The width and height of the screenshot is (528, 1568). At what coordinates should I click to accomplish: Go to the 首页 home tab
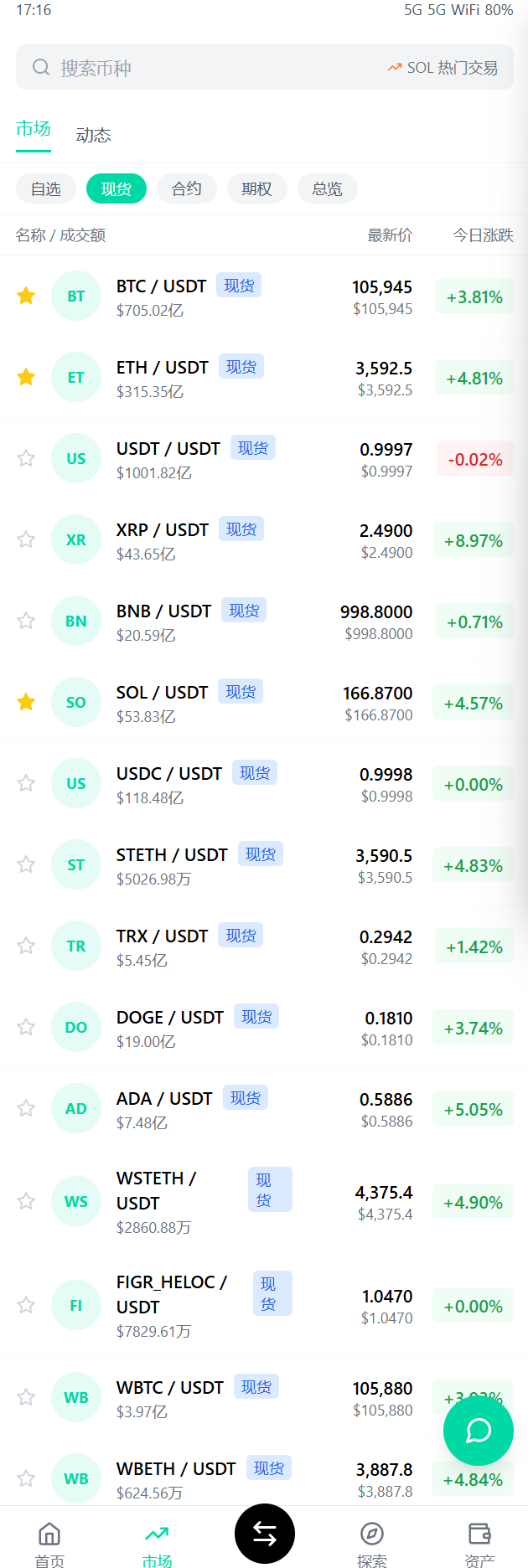49,1543
